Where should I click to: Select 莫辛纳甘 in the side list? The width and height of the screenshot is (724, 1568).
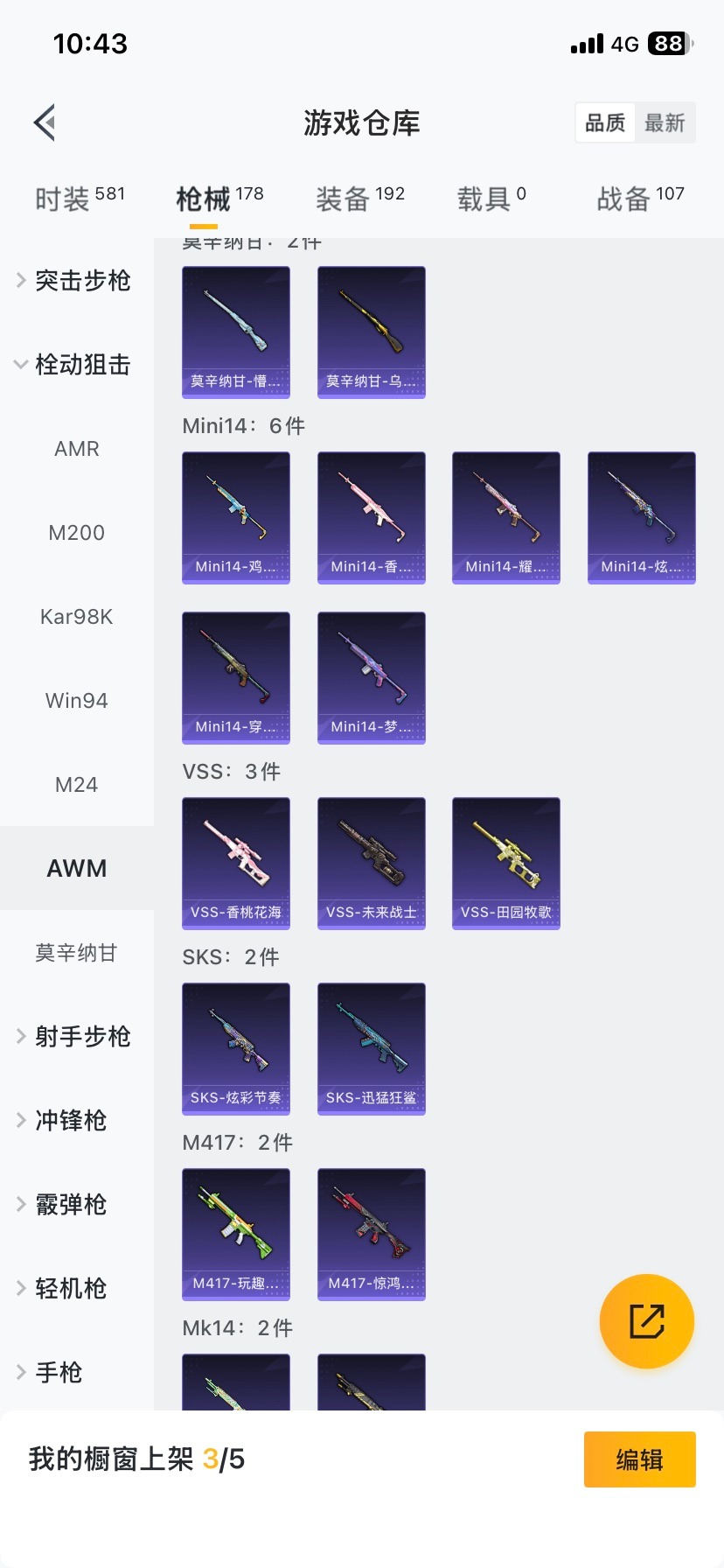77,953
